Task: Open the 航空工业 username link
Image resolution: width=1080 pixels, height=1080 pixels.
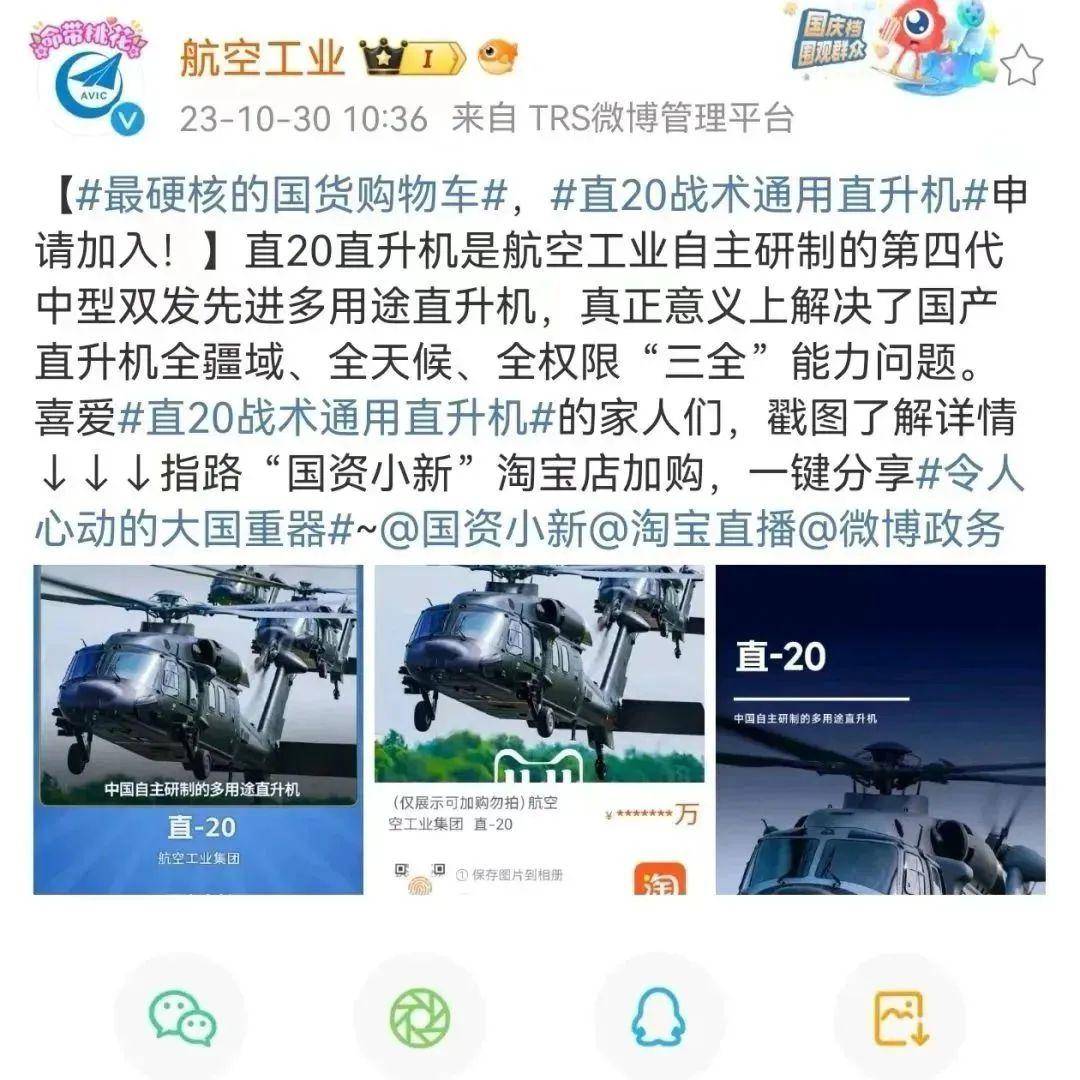Action: tap(262, 58)
